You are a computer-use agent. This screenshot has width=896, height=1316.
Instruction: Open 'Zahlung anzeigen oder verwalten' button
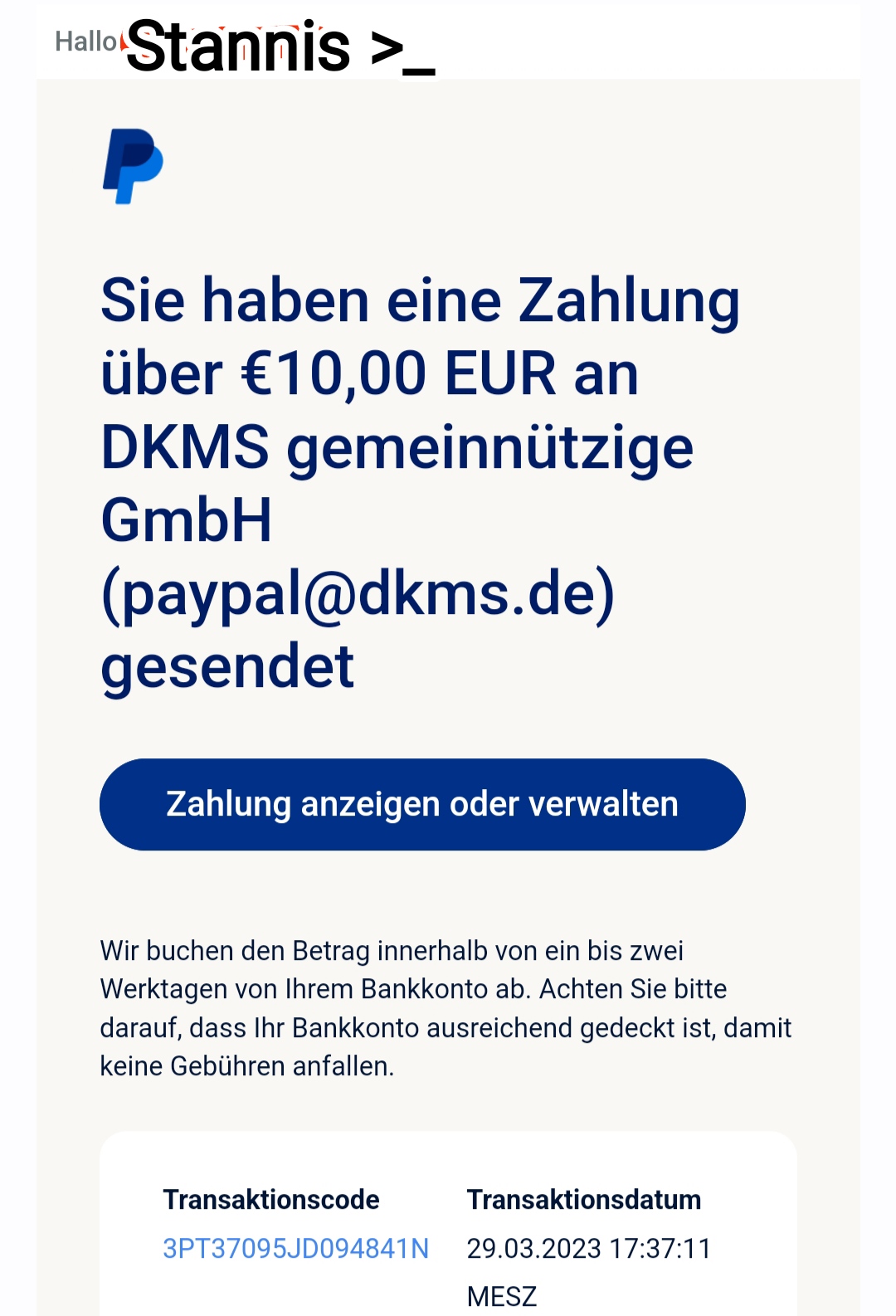click(x=422, y=804)
